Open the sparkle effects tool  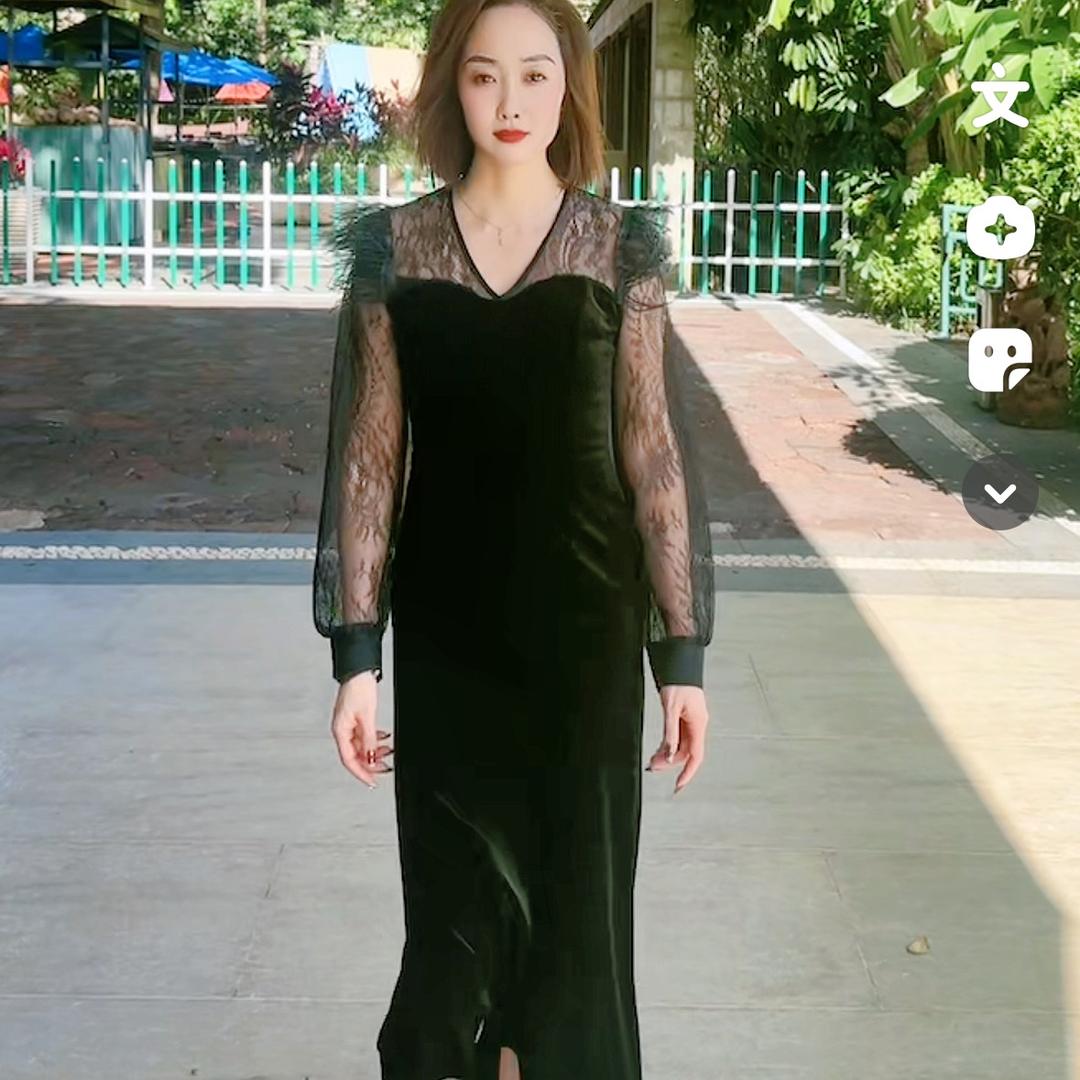pos(1000,228)
